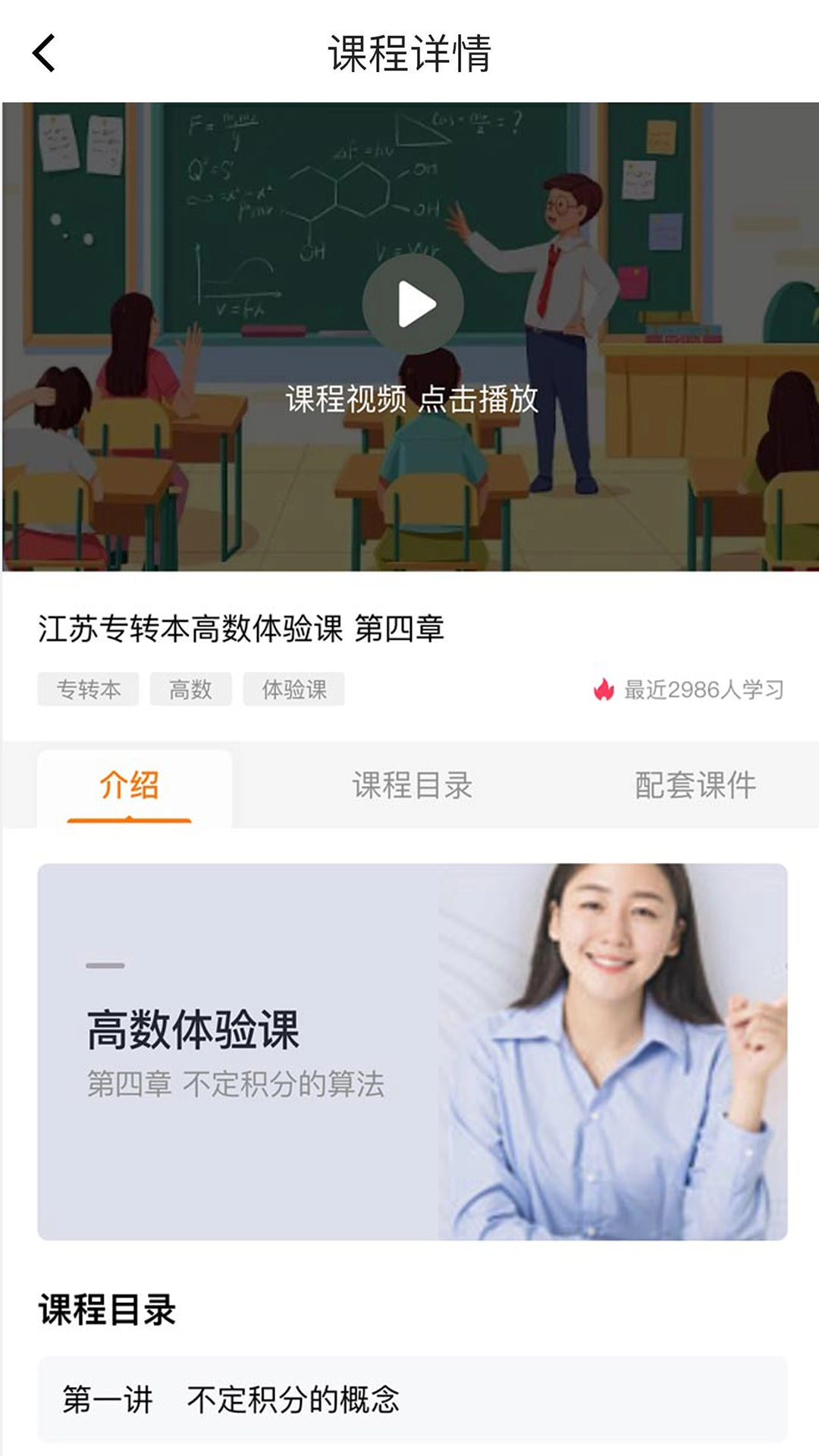Image resolution: width=819 pixels, height=1456 pixels.
Task: Switch to the 课程目录 tab
Action: tap(412, 786)
